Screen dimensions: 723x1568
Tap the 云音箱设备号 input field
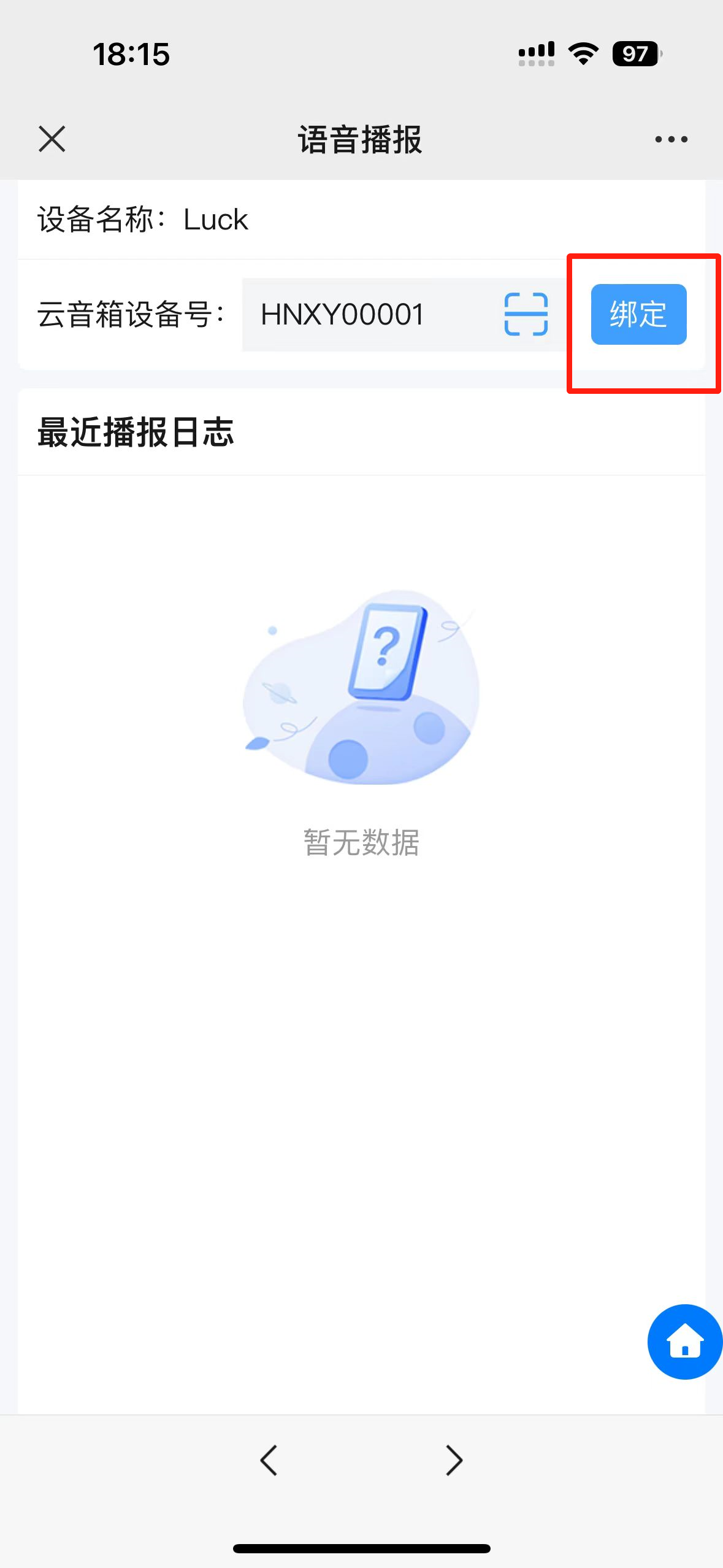[x=368, y=315]
